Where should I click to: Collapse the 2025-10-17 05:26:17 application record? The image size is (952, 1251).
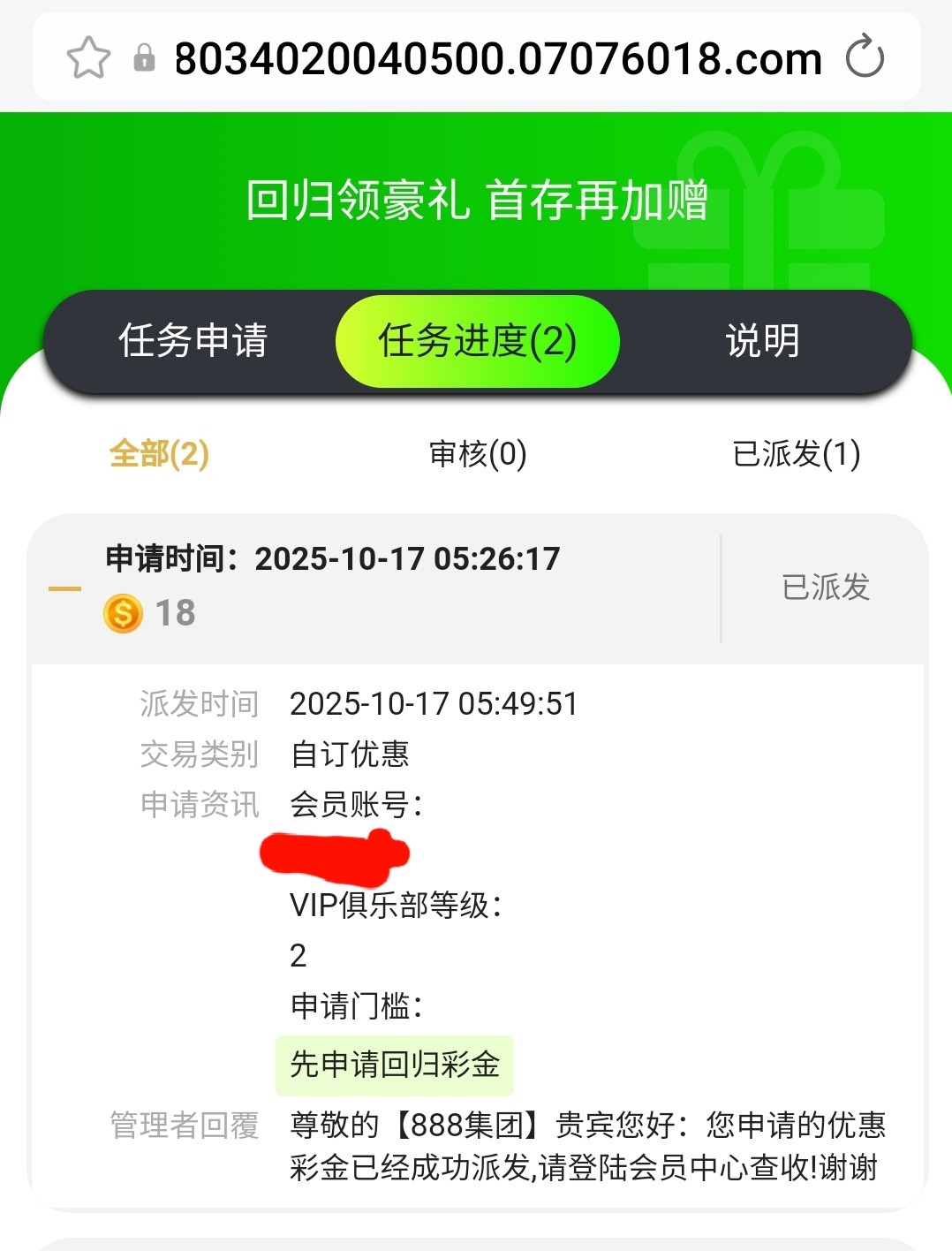tap(64, 588)
